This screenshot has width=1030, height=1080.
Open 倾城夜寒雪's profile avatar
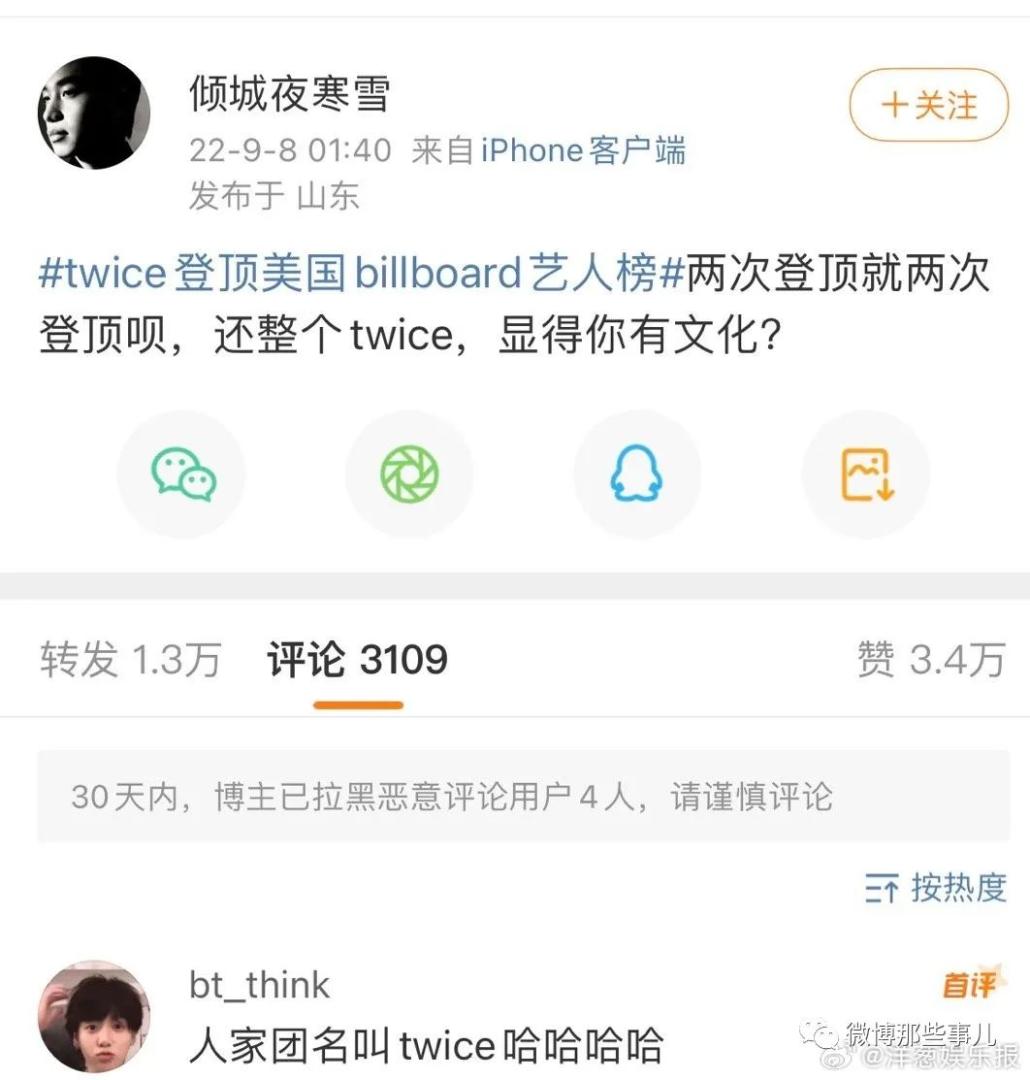(94, 113)
